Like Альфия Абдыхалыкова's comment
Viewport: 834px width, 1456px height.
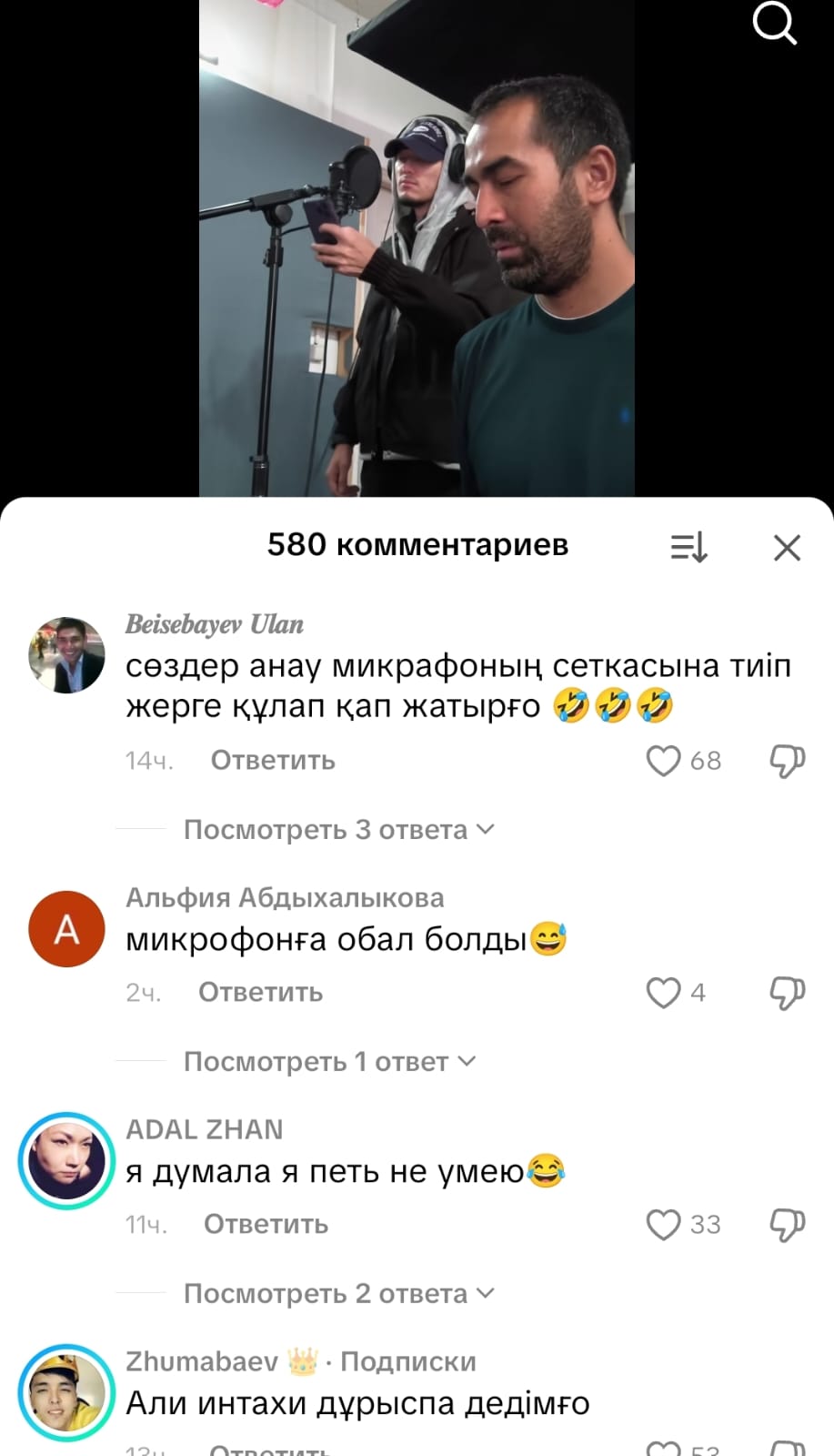[x=663, y=993]
